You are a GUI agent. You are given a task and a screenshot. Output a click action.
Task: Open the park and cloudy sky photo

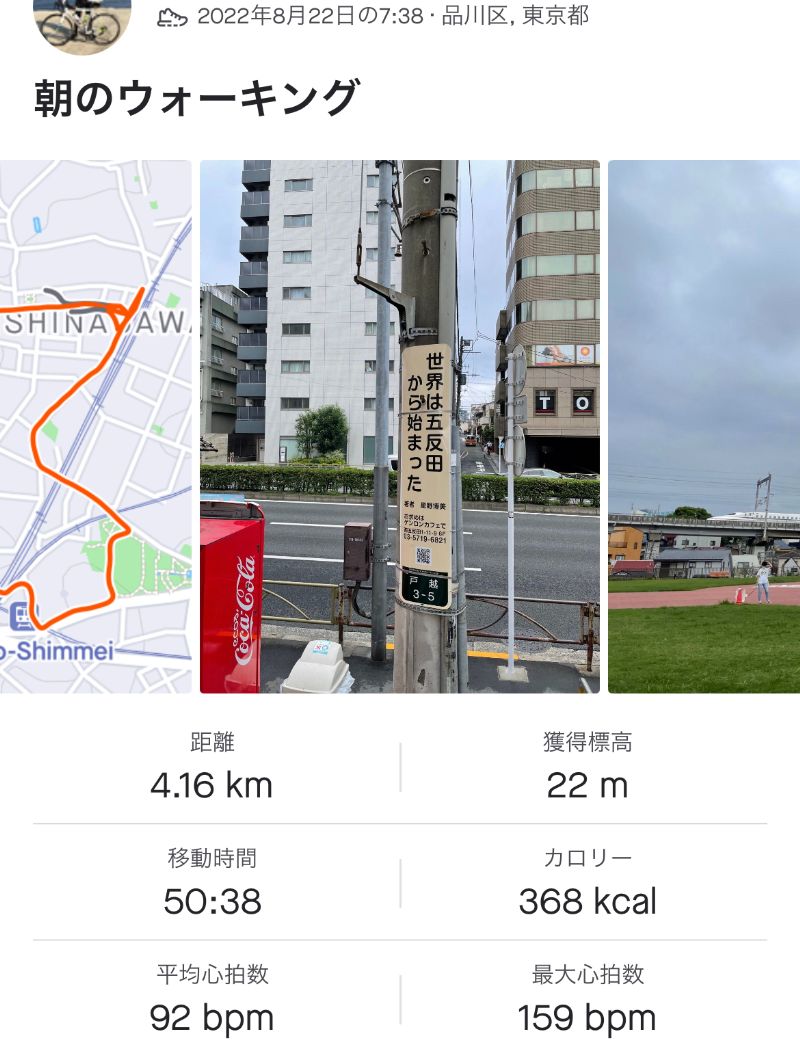(x=704, y=426)
